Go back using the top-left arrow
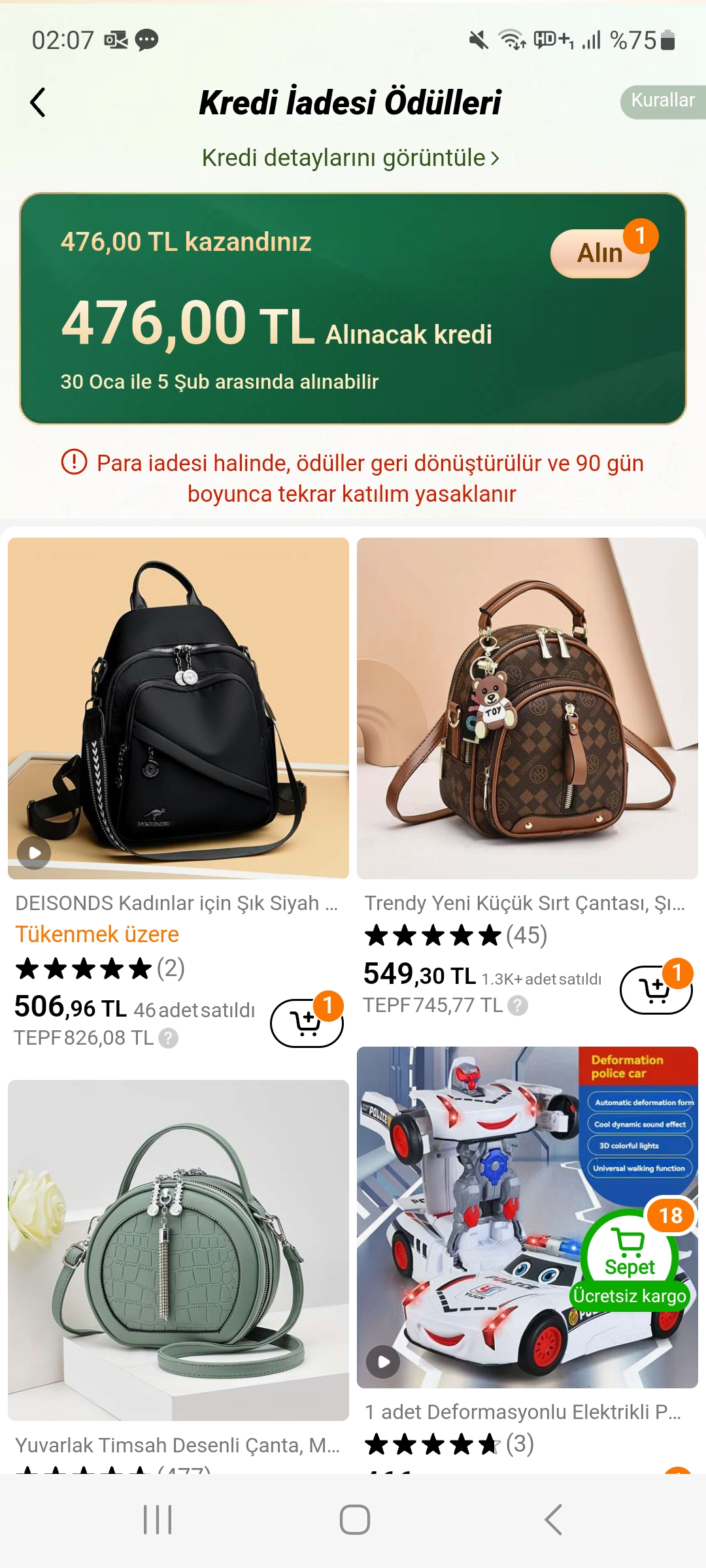The height and width of the screenshot is (1568, 706). [38, 103]
